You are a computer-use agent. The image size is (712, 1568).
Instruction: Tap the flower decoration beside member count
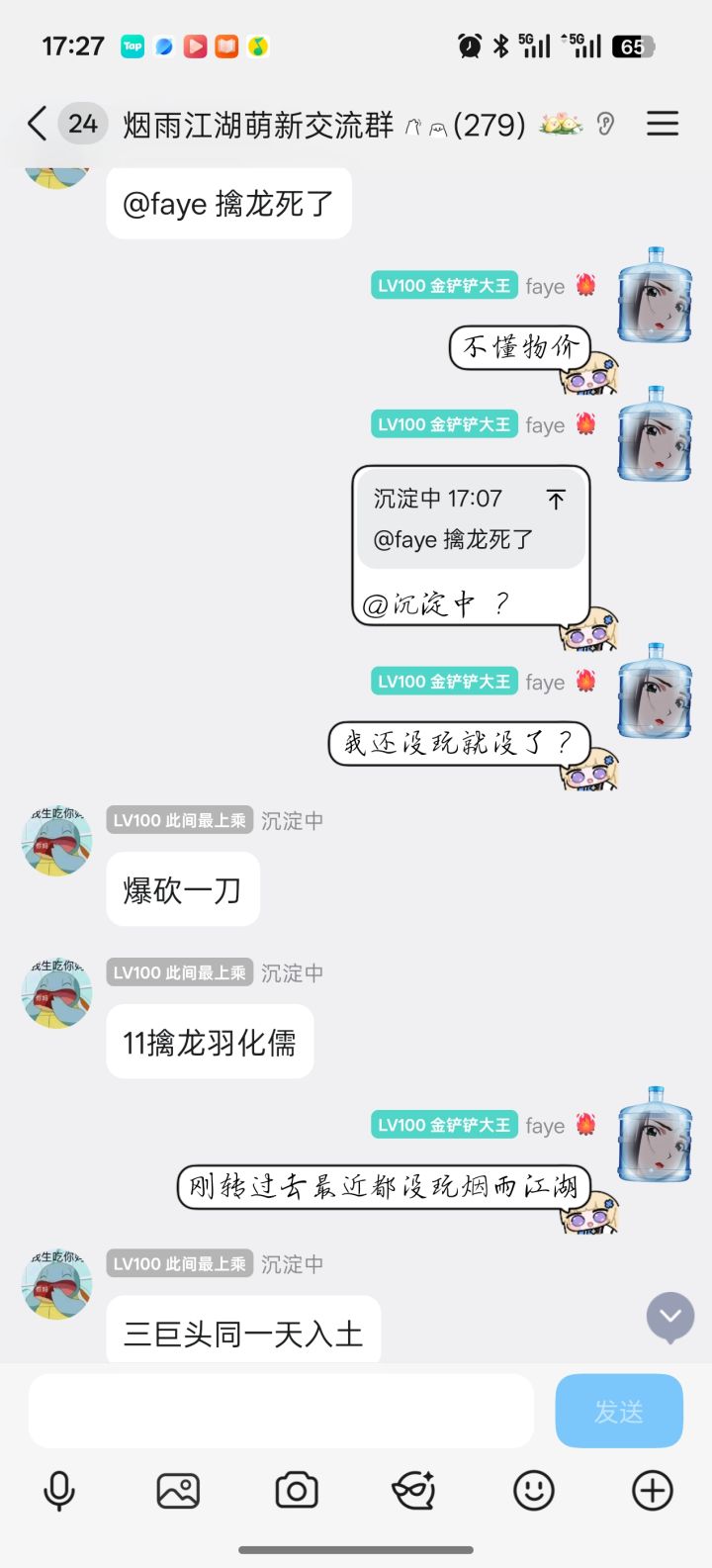pyautogui.click(x=560, y=125)
